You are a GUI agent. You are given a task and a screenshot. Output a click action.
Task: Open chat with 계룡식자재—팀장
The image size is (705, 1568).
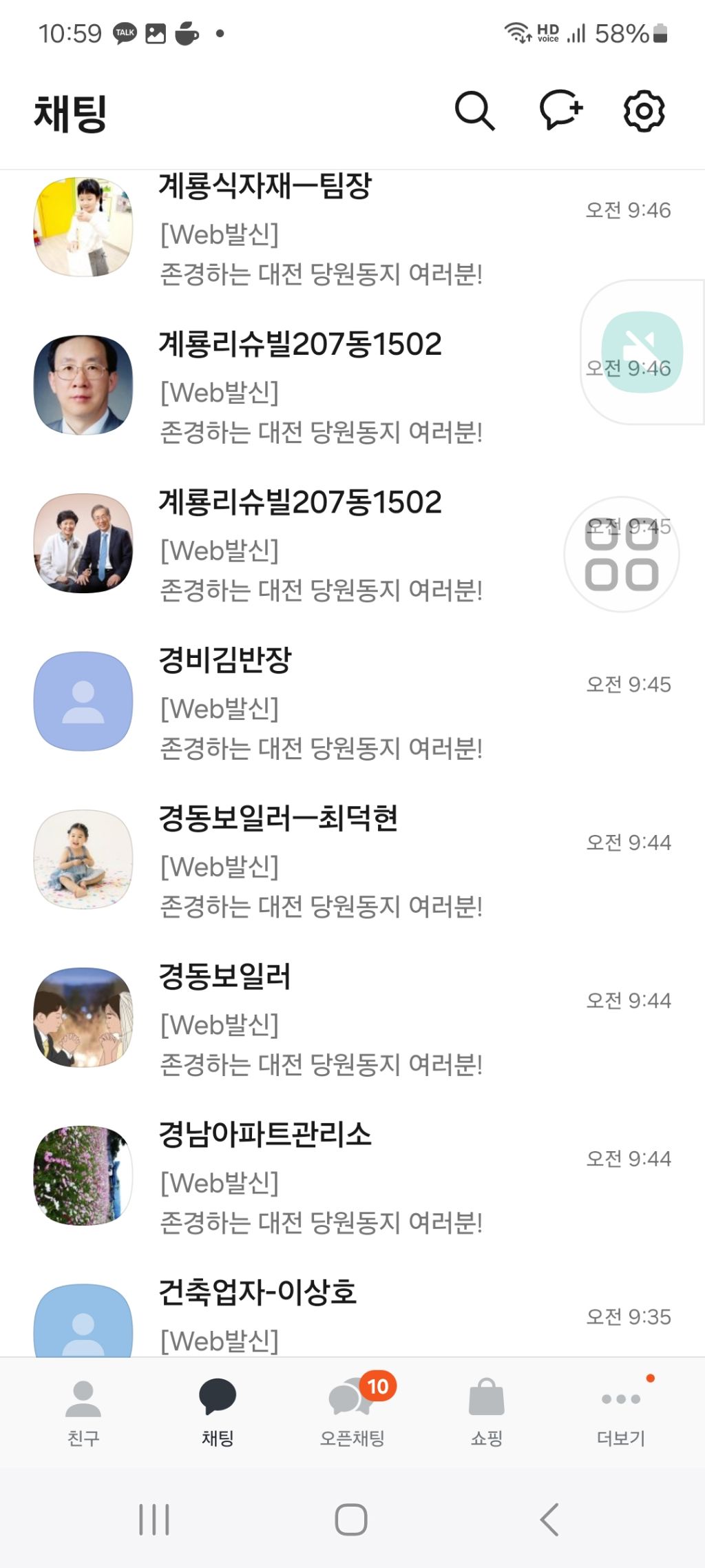(320, 227)
